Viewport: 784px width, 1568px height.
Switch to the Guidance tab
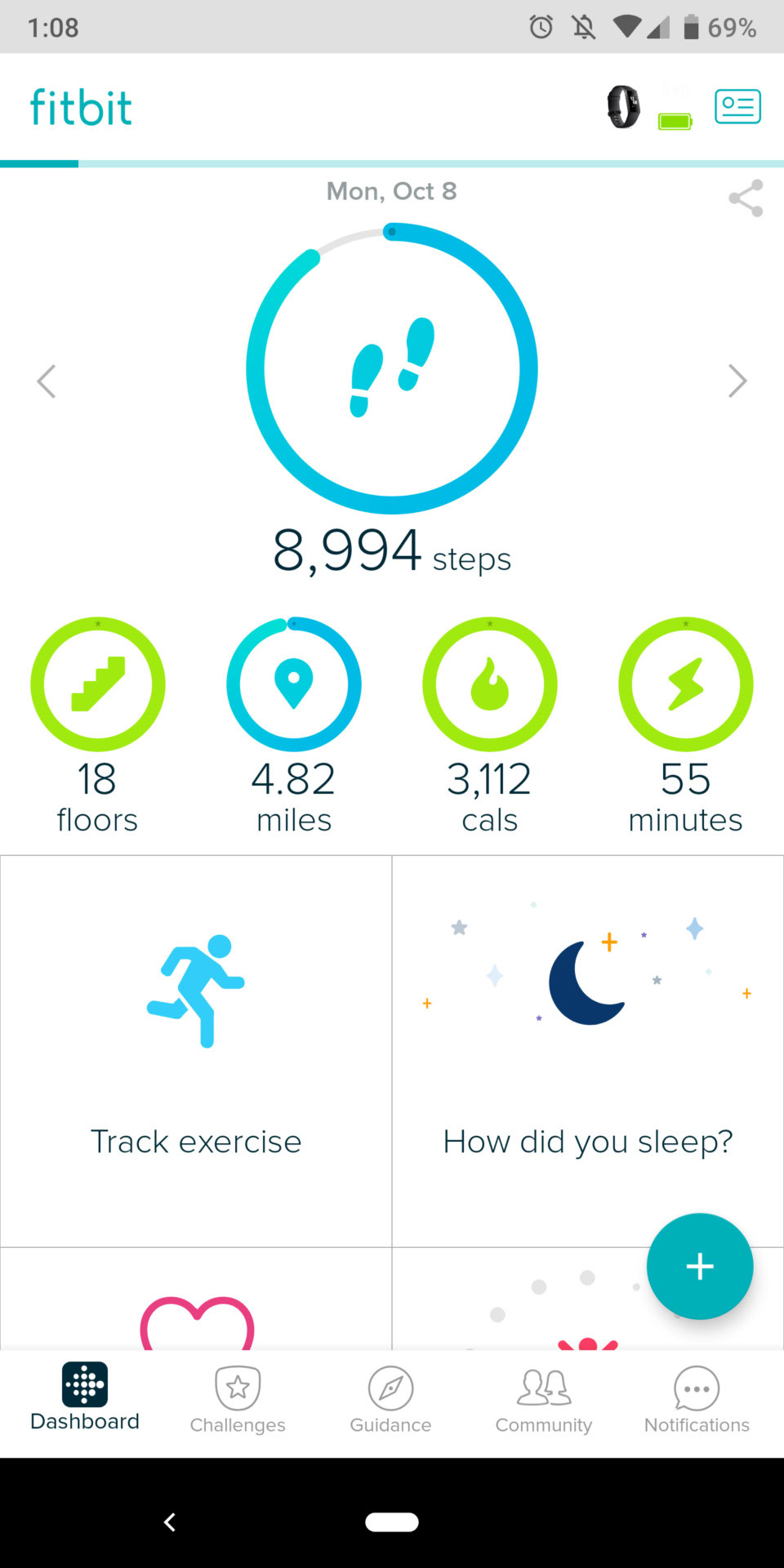pos(390,1400)
